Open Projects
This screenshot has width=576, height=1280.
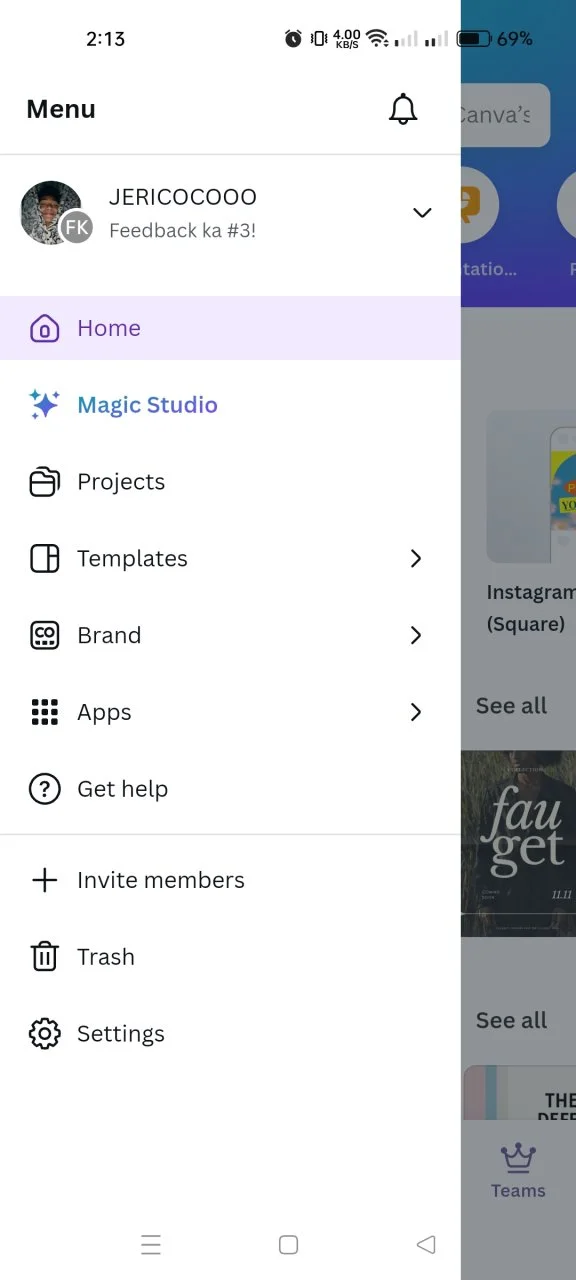click(x=230, y=482)
